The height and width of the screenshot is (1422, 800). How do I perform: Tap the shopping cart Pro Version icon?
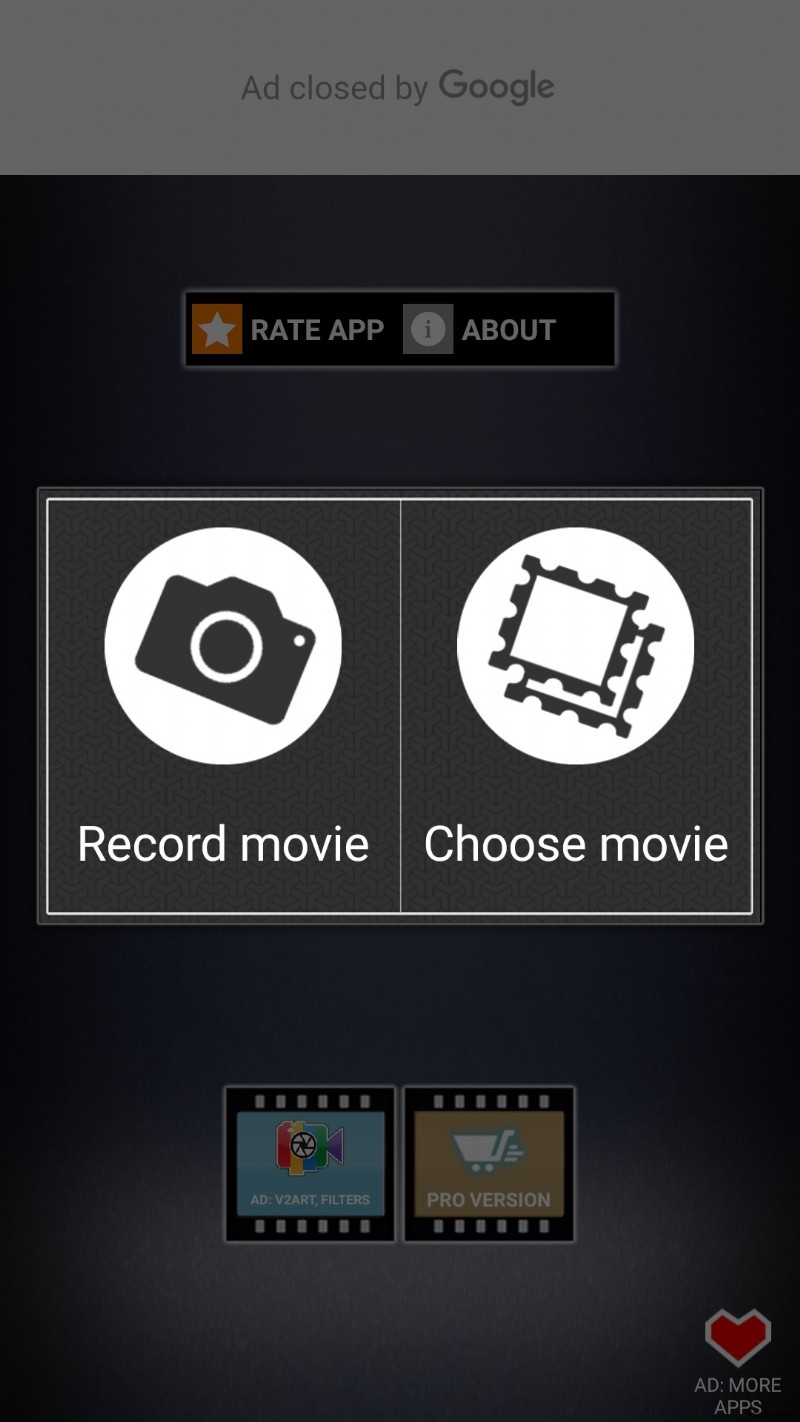click(488, 1147)
